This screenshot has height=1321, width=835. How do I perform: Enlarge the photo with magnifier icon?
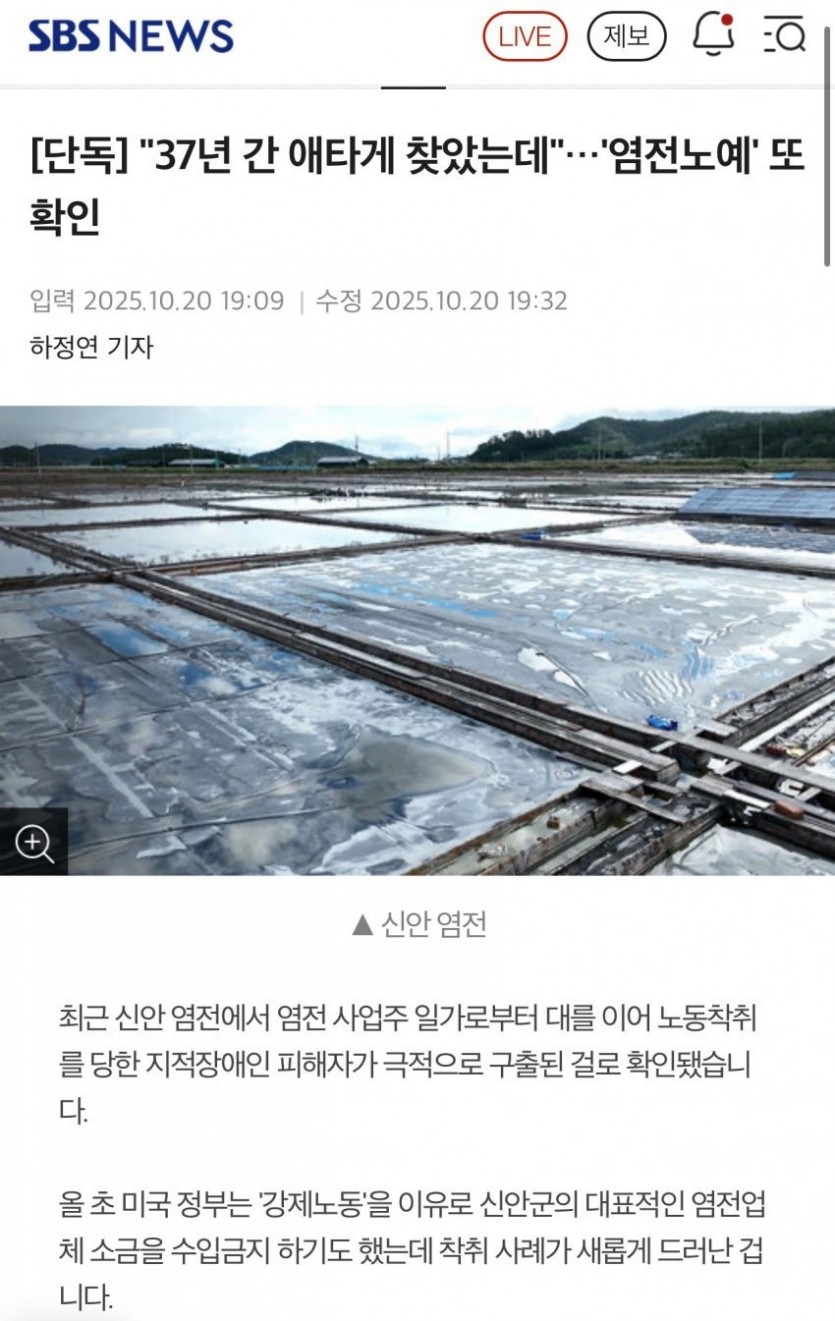(x=33, y=843)
